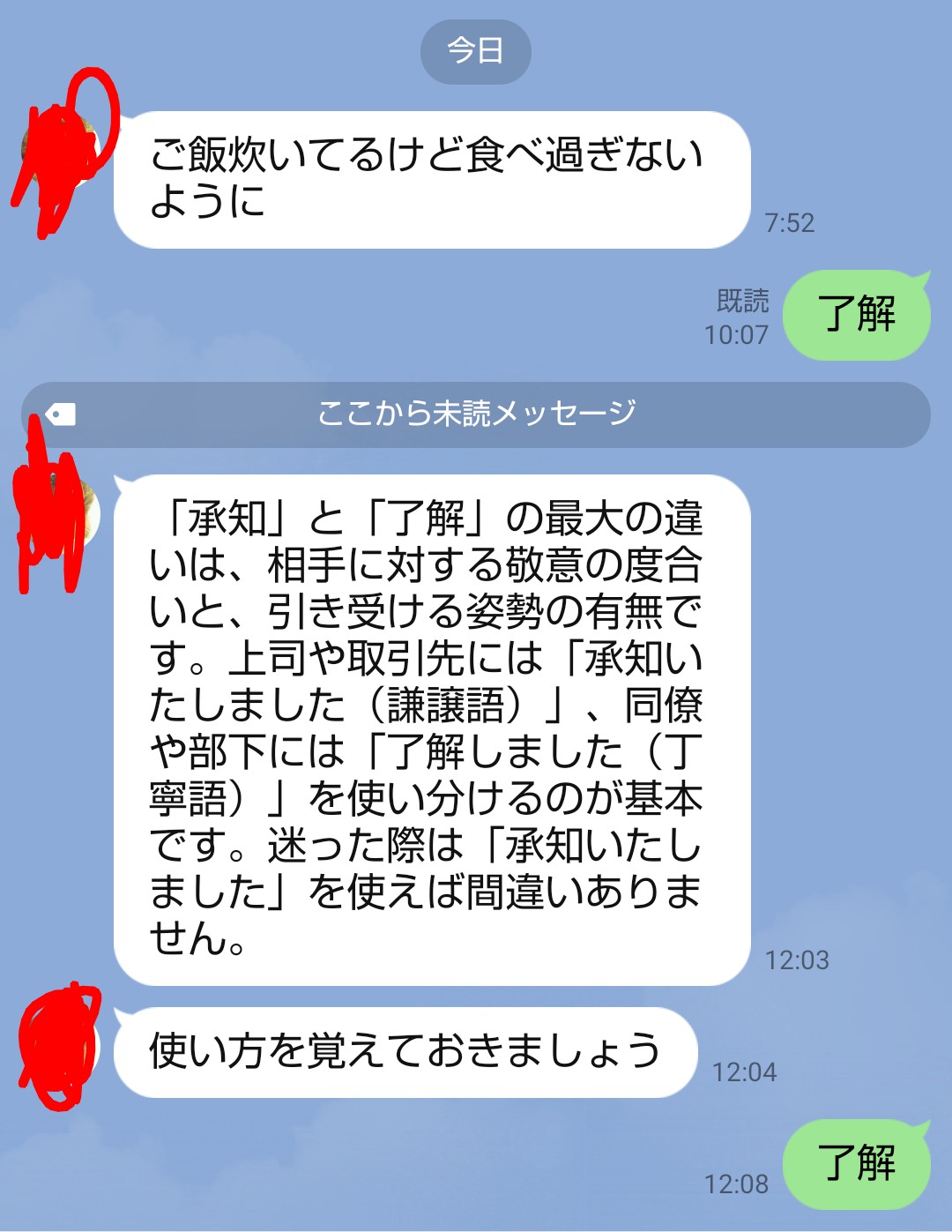The width and height of the screenshot is (952, 1232).
Task: Open sender's avatar beside the 使い方を覚えておきましょう message
Action: coord(60,1046)
